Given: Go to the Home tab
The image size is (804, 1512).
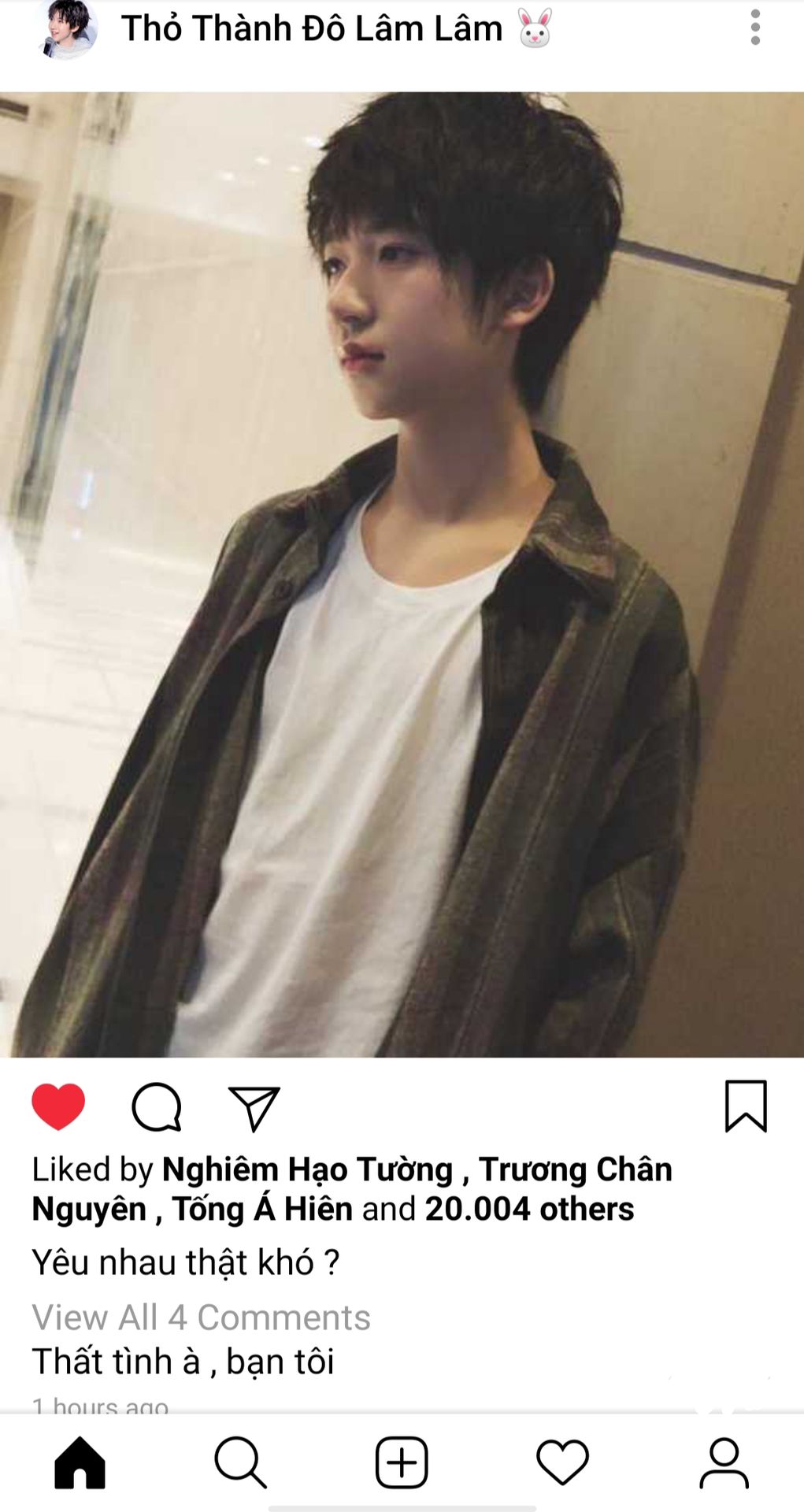Looking at the screenshot, I should 80,1462.
